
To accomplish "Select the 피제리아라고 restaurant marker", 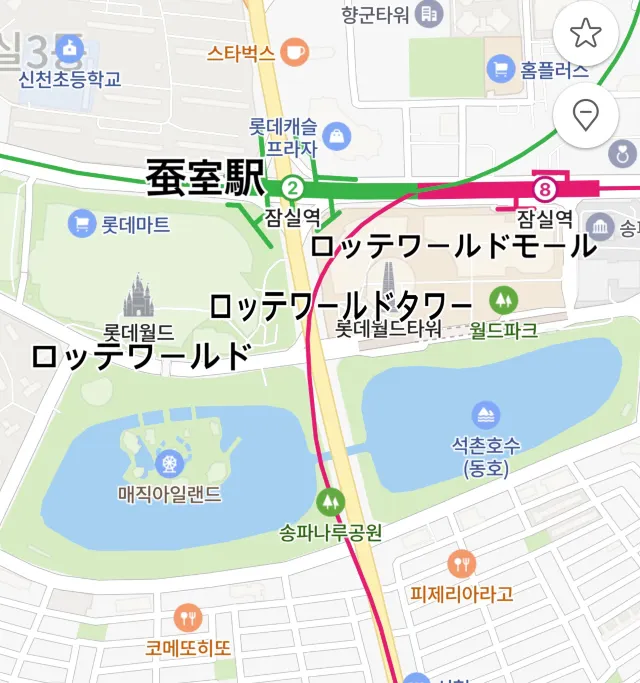I will pos(461,564).
